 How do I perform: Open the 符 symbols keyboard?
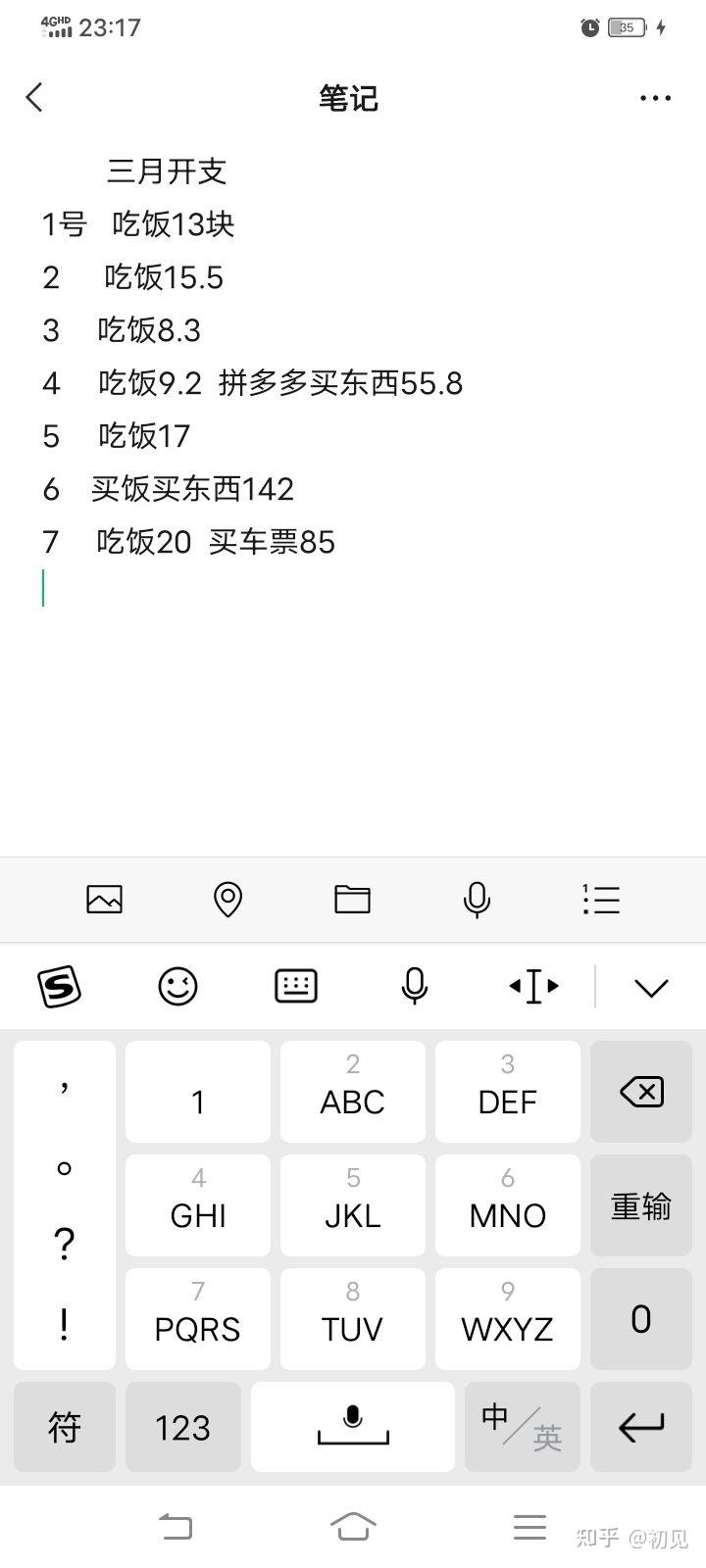pos(65,1427)
